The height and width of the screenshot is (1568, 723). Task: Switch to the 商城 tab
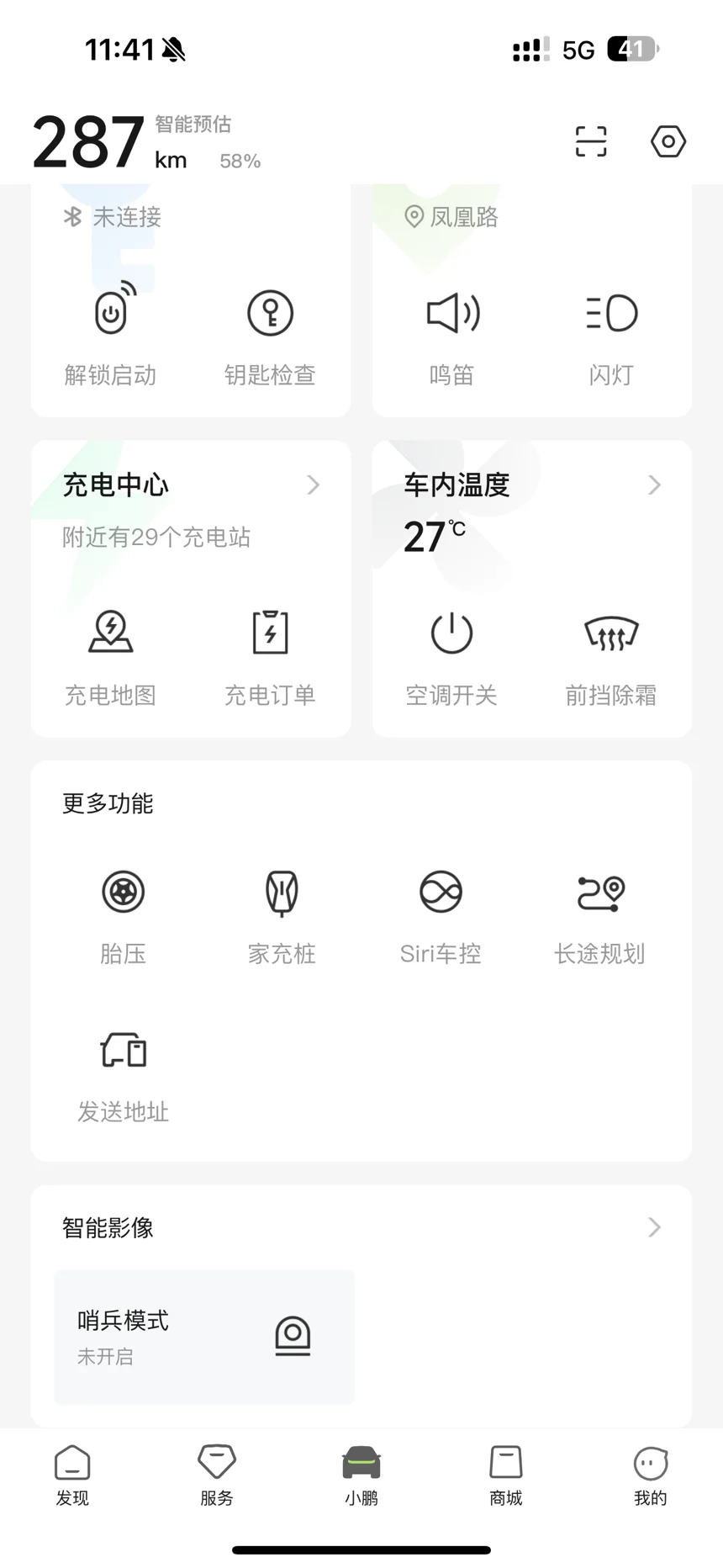[506, 1475]
